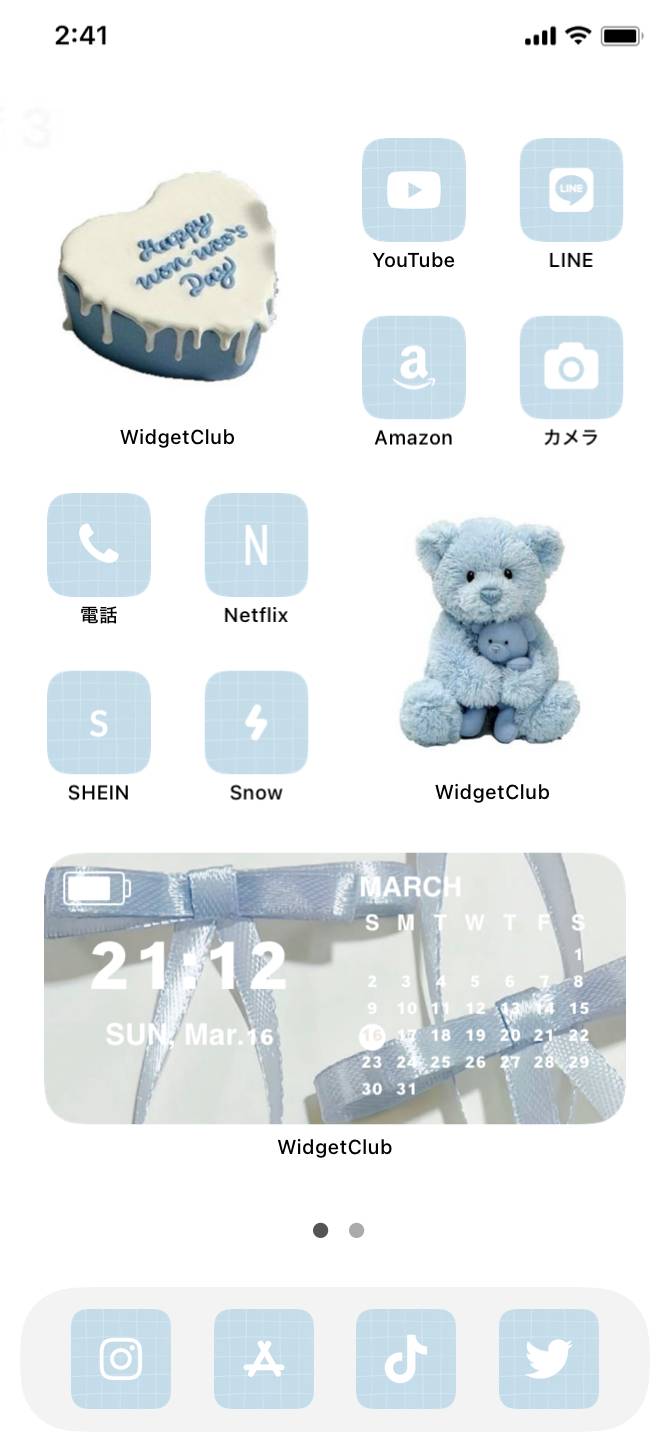This screenshot has width=670, height=1452.
Task: Open the ribbon clock calendar widget
Action: point(335,988)
